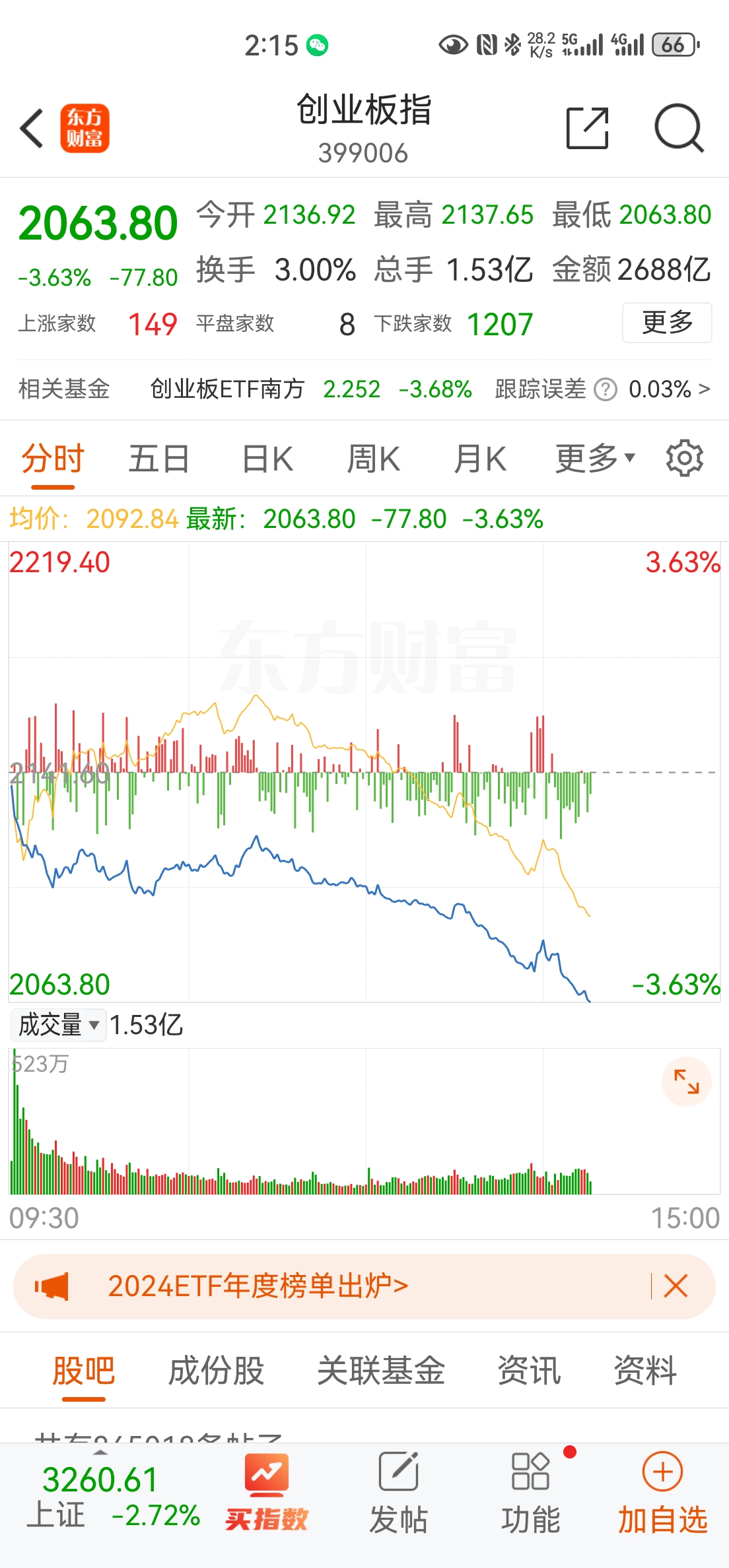Switch to the 成份股 tab
729x1568 pixels.
[217, 1371]
